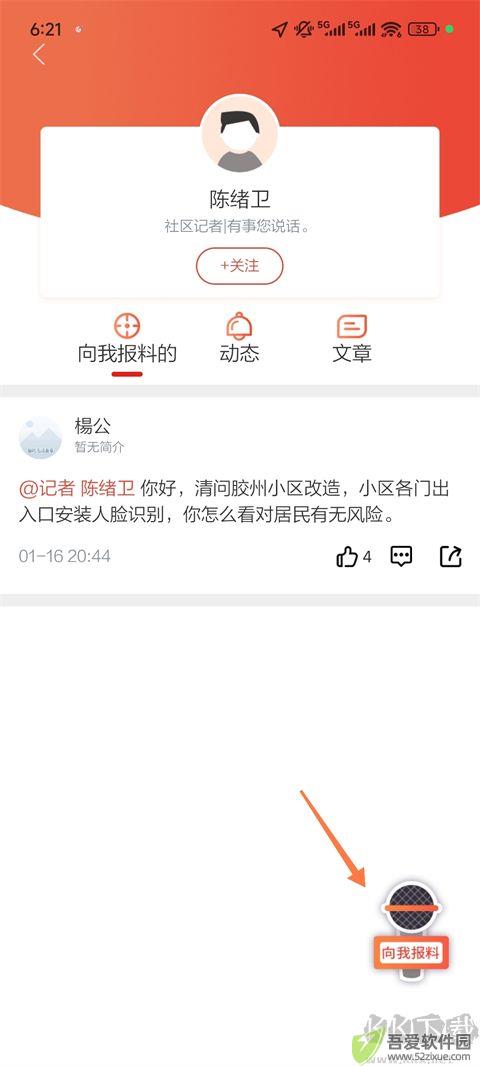
Task: Tap the 向我报料 microphone button
Action: pos(411,930)
